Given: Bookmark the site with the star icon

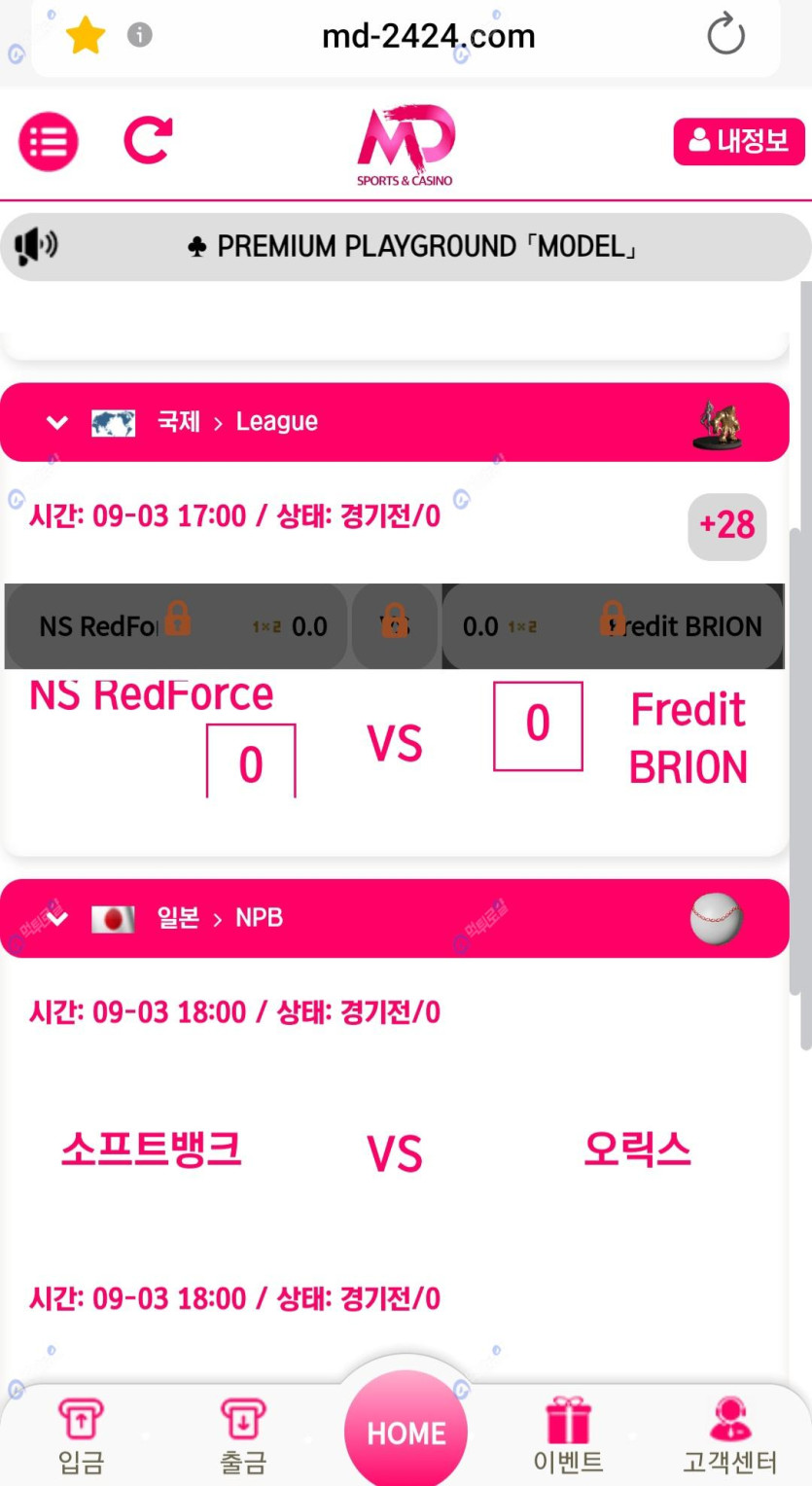Looking at the screenshot, I should pyautogui.click(x=86, y=37).
